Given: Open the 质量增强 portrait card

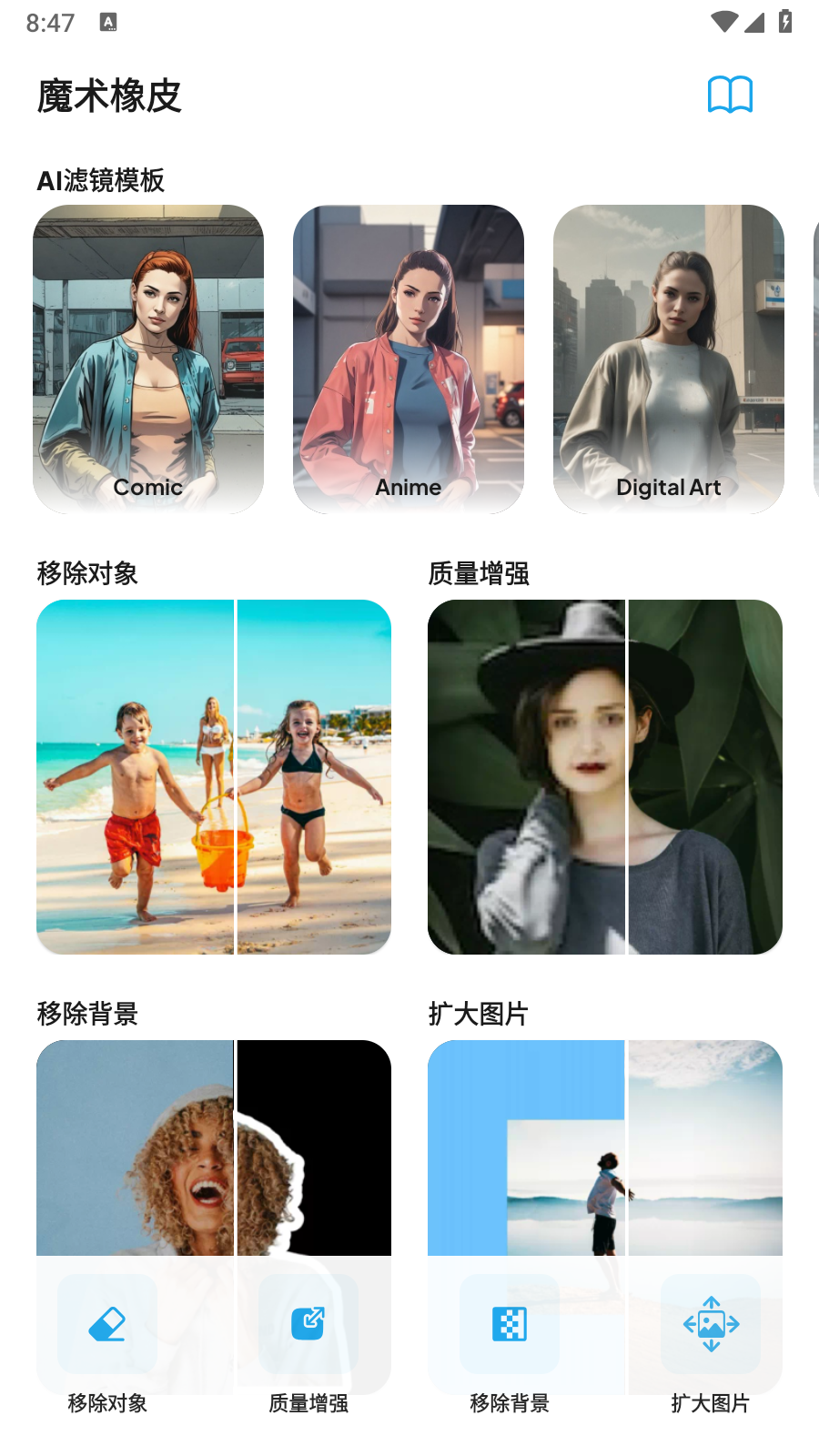Looking at the screenshot, I should 605,777.
